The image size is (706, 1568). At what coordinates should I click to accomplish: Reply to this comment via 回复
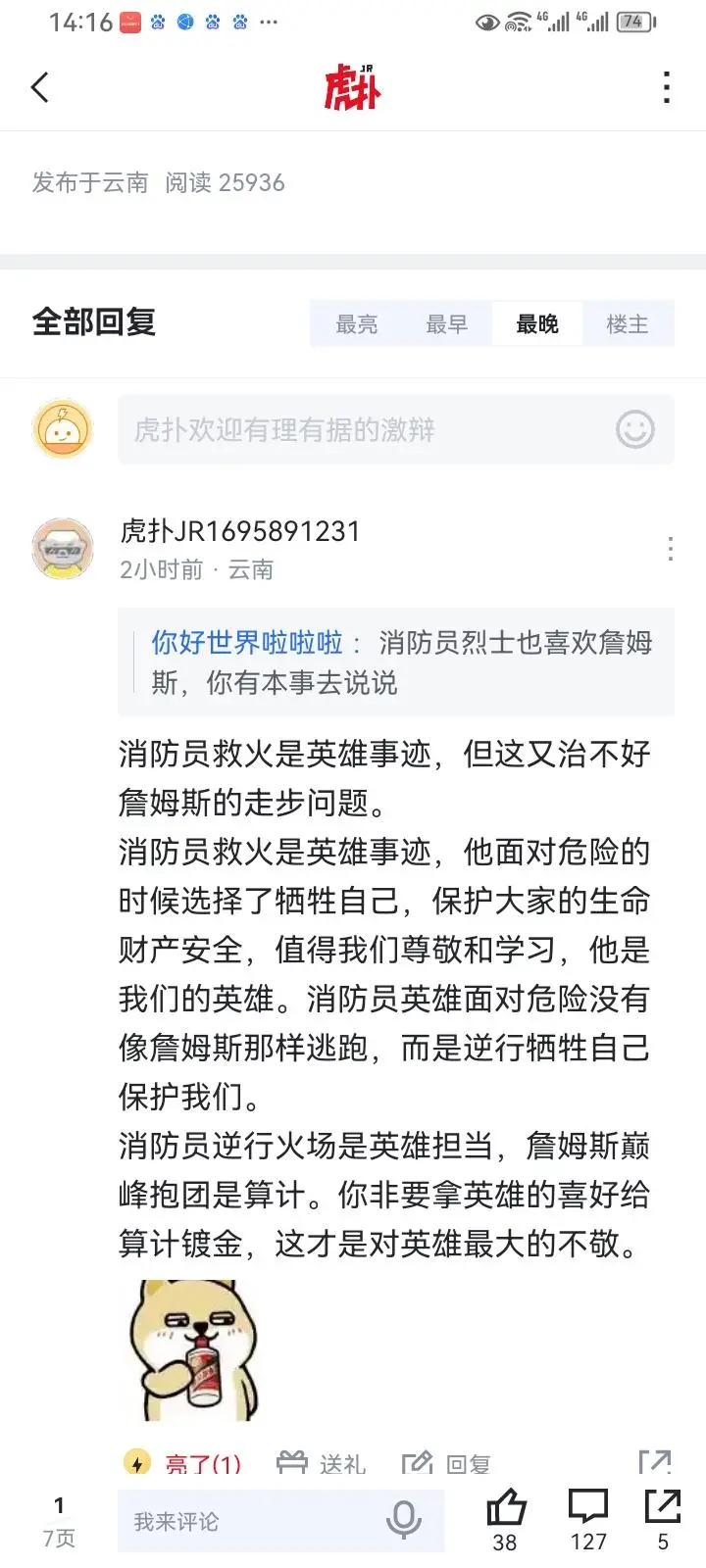click(447, 1464)
